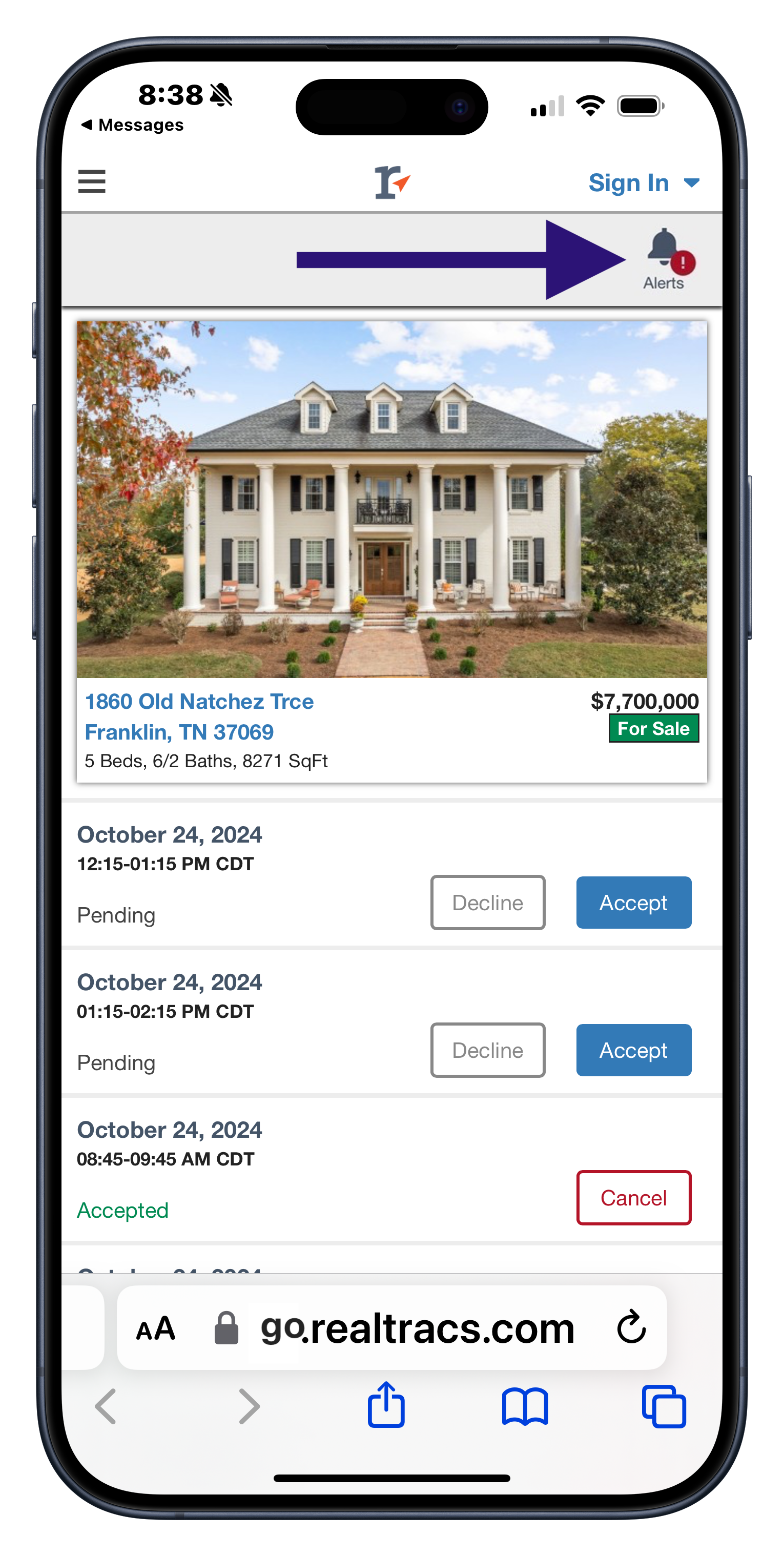
Task: Go back in Safari
Action: pyautogui.click(x=106, y=1406)
